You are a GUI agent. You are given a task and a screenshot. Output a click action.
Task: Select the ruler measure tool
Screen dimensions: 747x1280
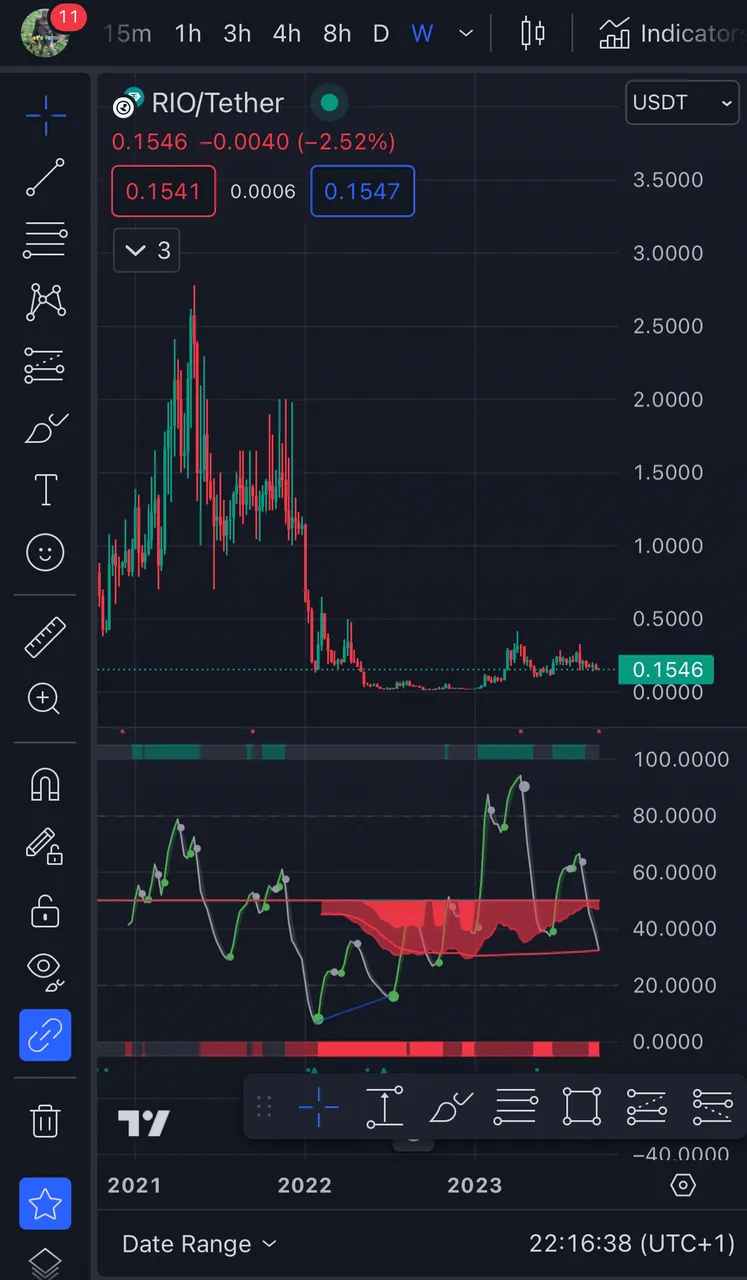point(45,637)
